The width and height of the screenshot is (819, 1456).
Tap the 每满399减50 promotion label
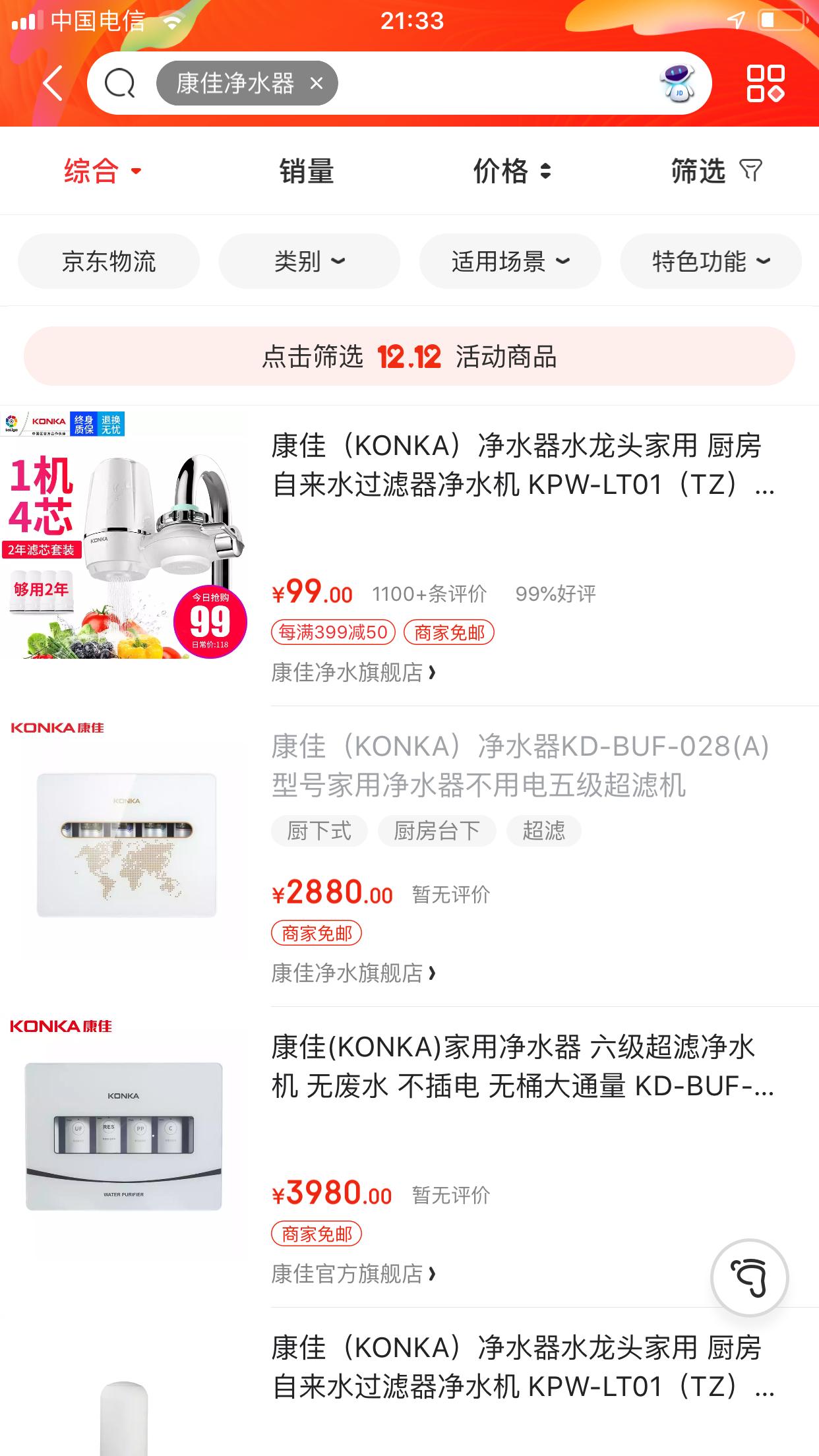(x=333, y=633)
